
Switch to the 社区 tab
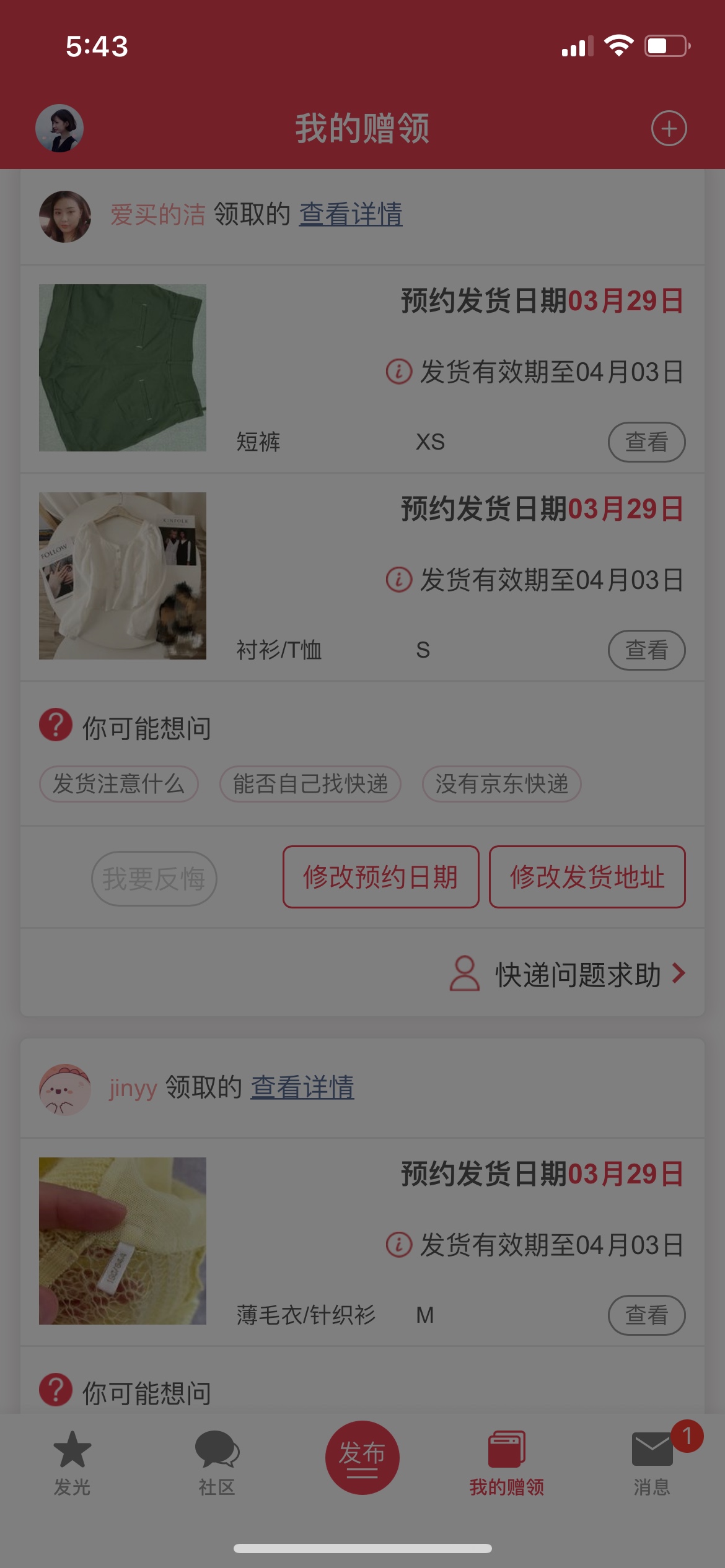(217, 1464)
